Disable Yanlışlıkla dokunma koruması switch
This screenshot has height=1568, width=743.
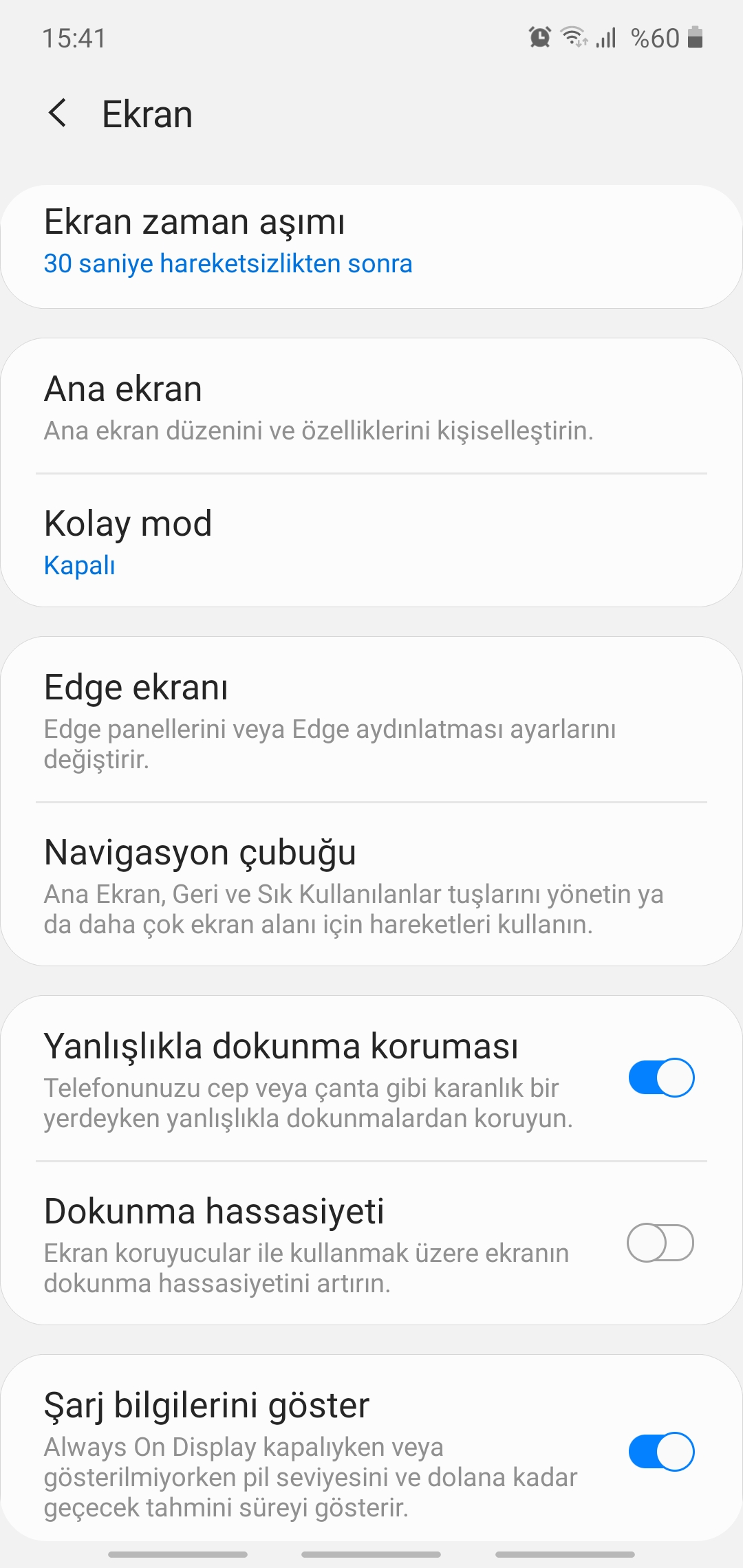click(x=661, y=1078)
